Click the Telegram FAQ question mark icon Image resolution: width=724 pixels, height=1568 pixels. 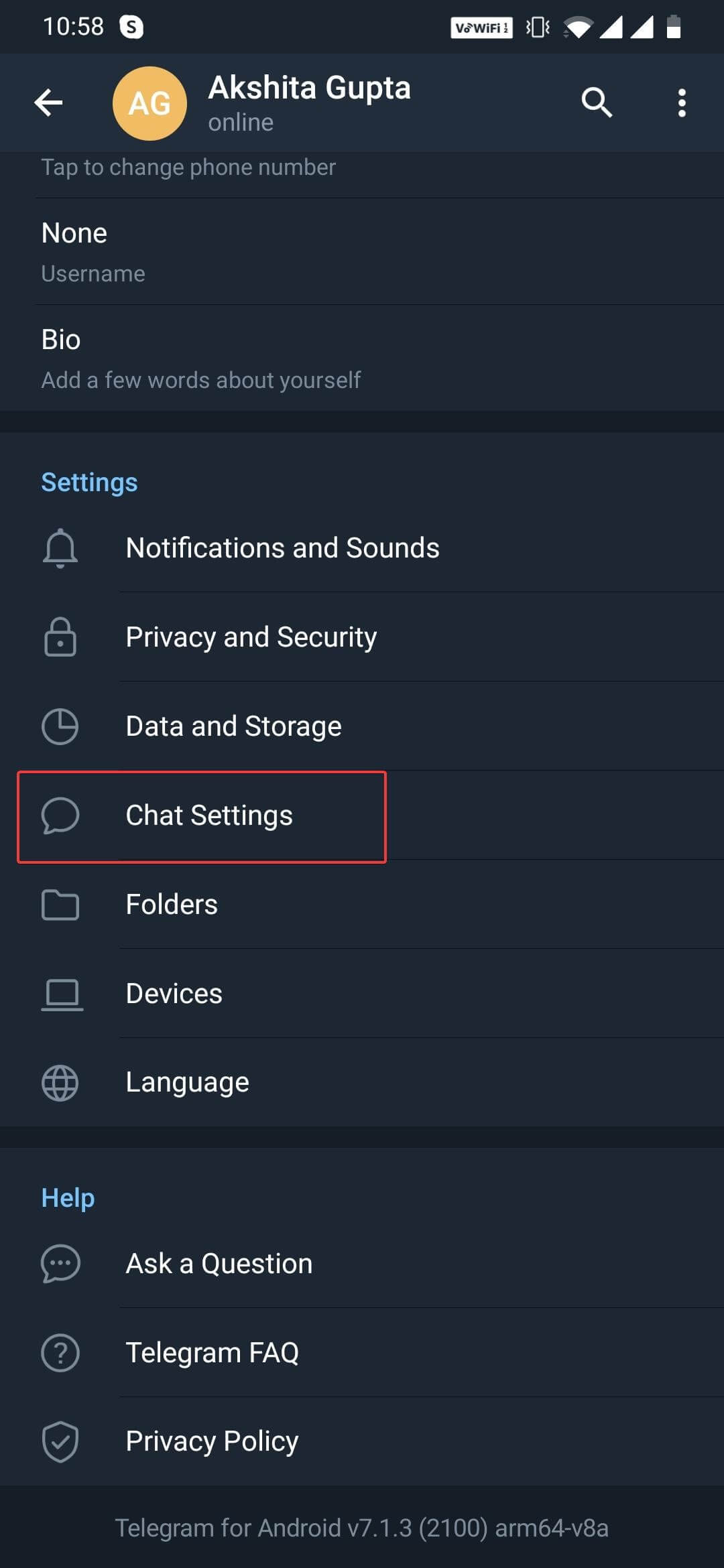coord(60,1352)
